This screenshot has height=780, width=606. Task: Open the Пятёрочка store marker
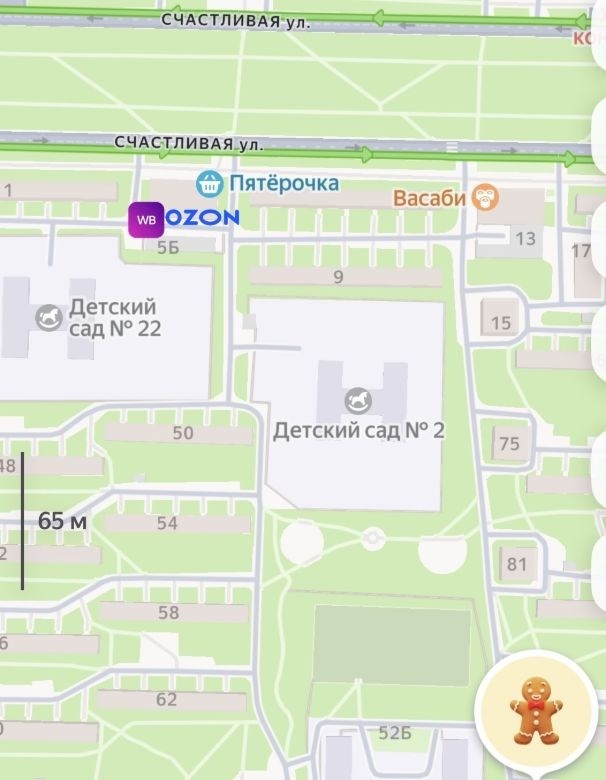[209, 183]
